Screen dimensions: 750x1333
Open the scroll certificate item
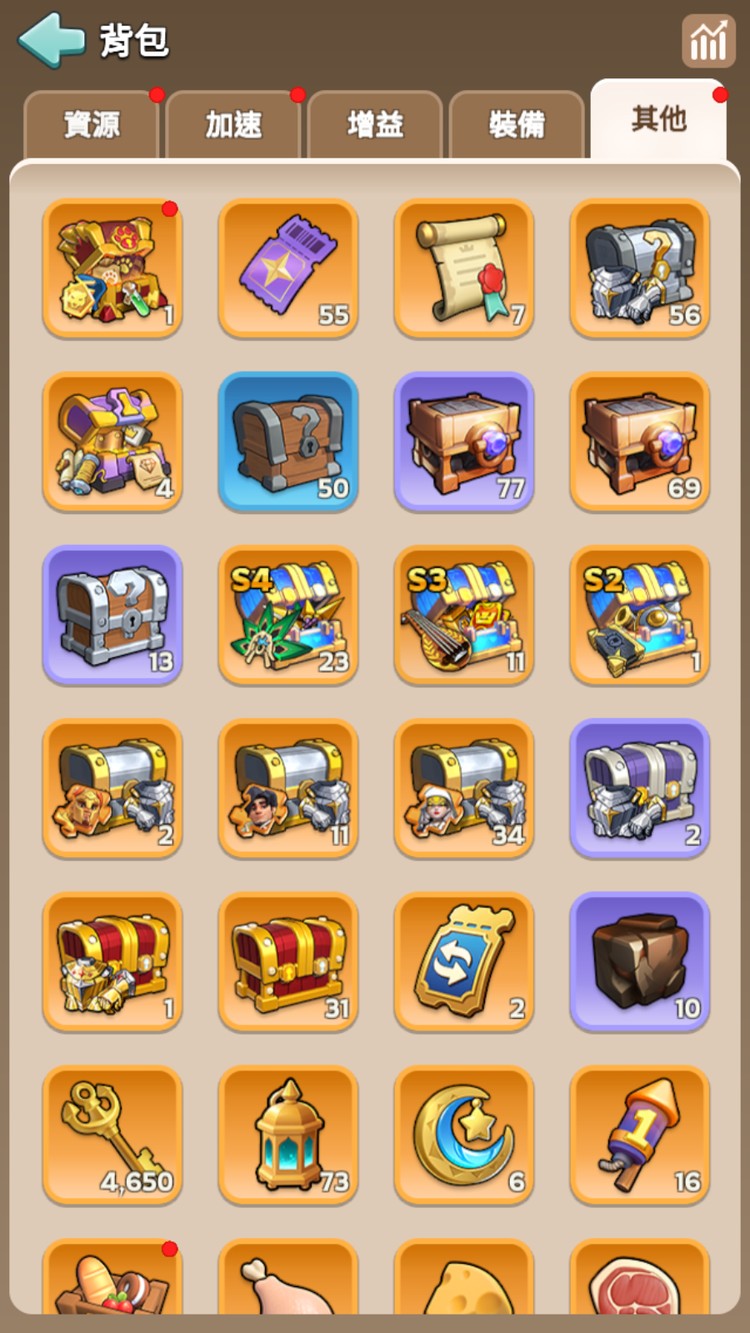(464, 268)
